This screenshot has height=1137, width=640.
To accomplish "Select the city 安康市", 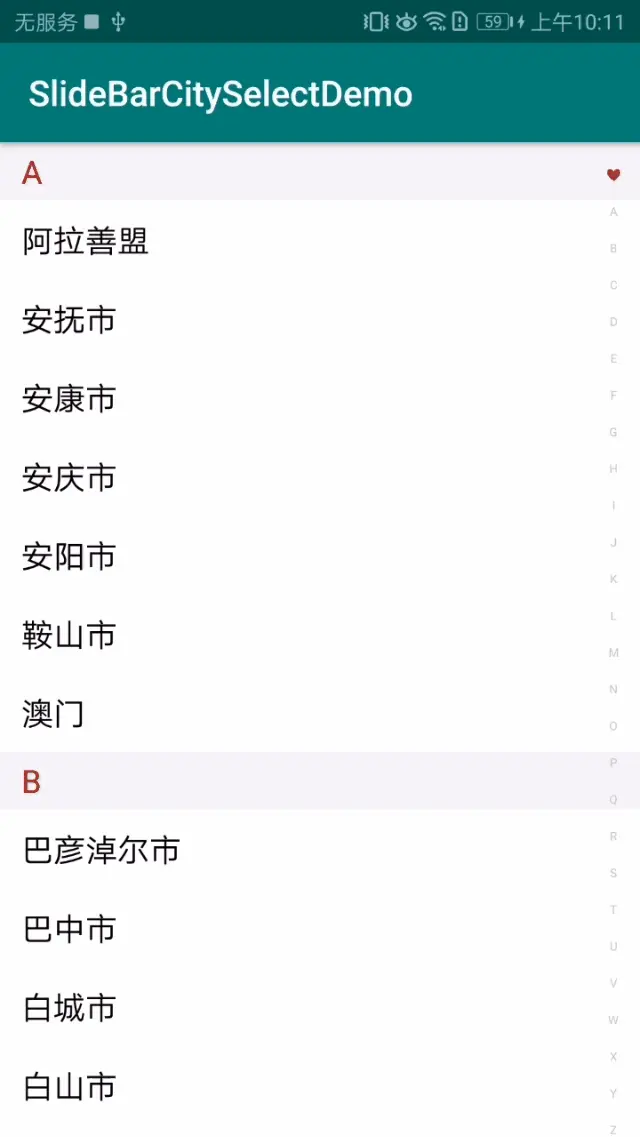I will [x=320, y=399].
